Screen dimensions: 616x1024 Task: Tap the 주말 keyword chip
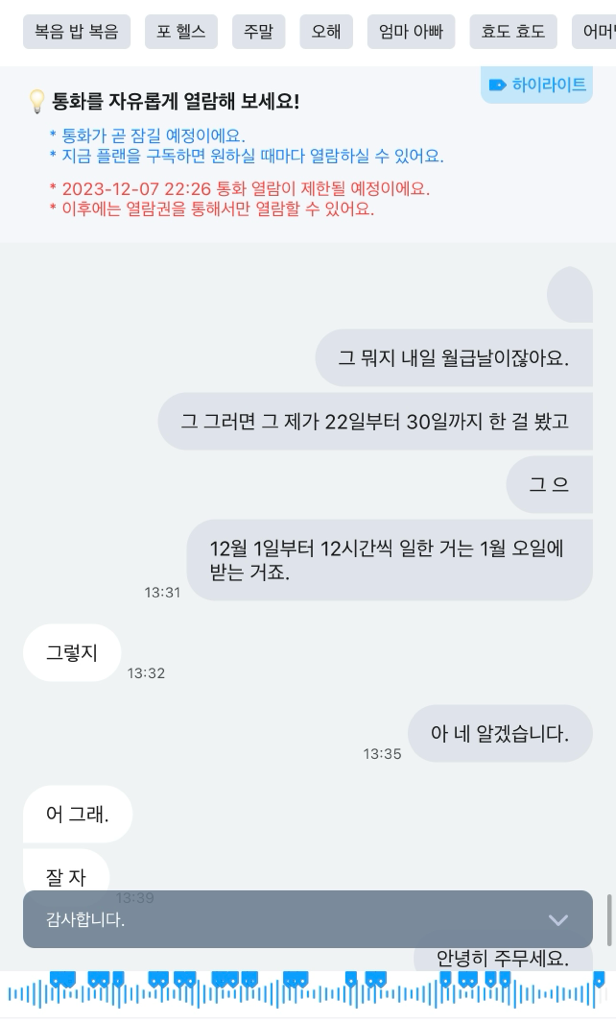click(x=258, y=32)
